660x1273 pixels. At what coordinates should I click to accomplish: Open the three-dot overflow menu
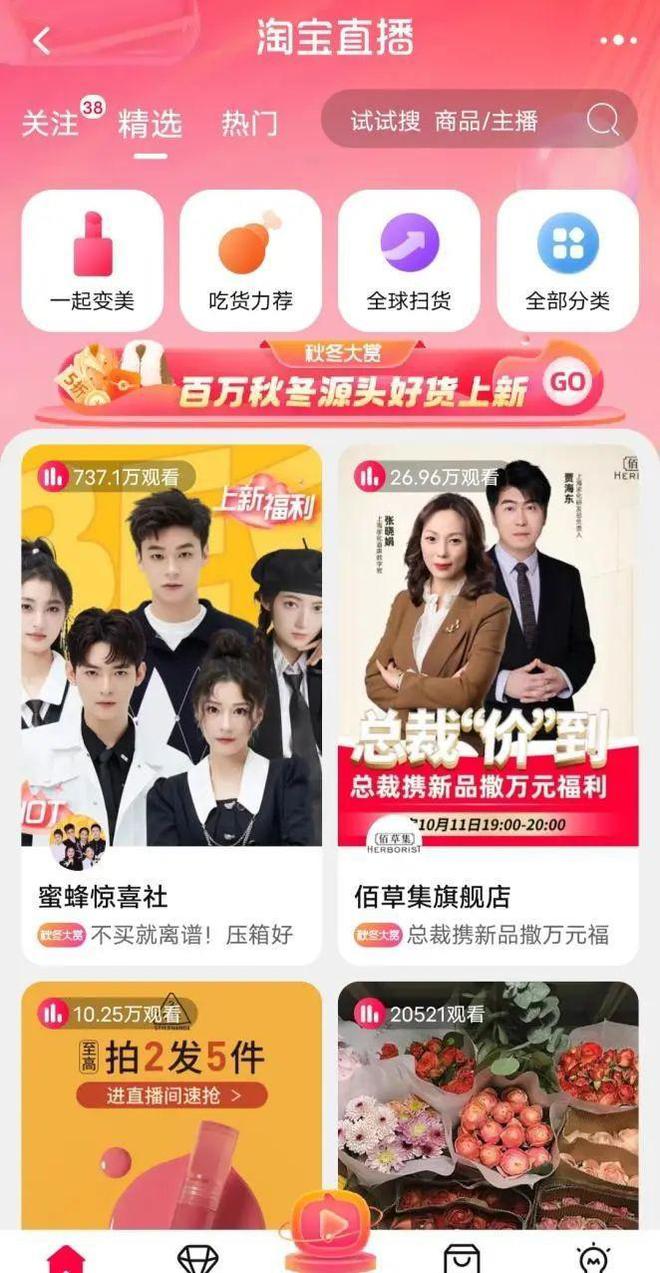(618, 41)
